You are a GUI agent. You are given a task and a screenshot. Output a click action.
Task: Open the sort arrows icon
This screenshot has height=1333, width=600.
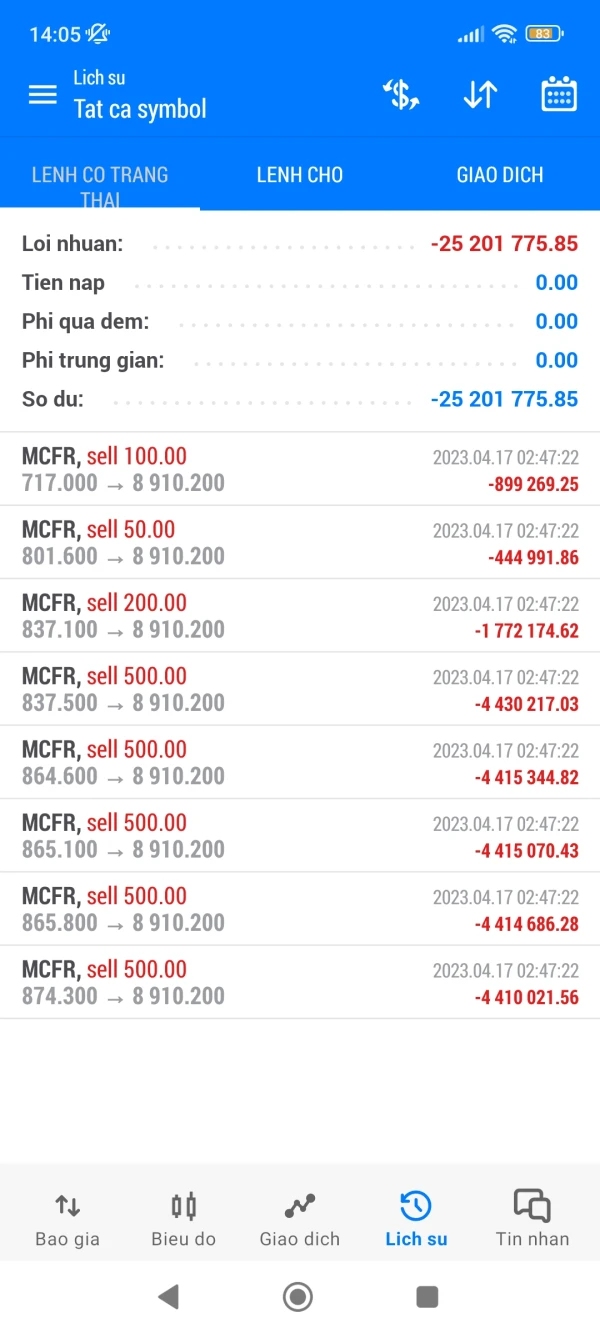coord(480,95)
